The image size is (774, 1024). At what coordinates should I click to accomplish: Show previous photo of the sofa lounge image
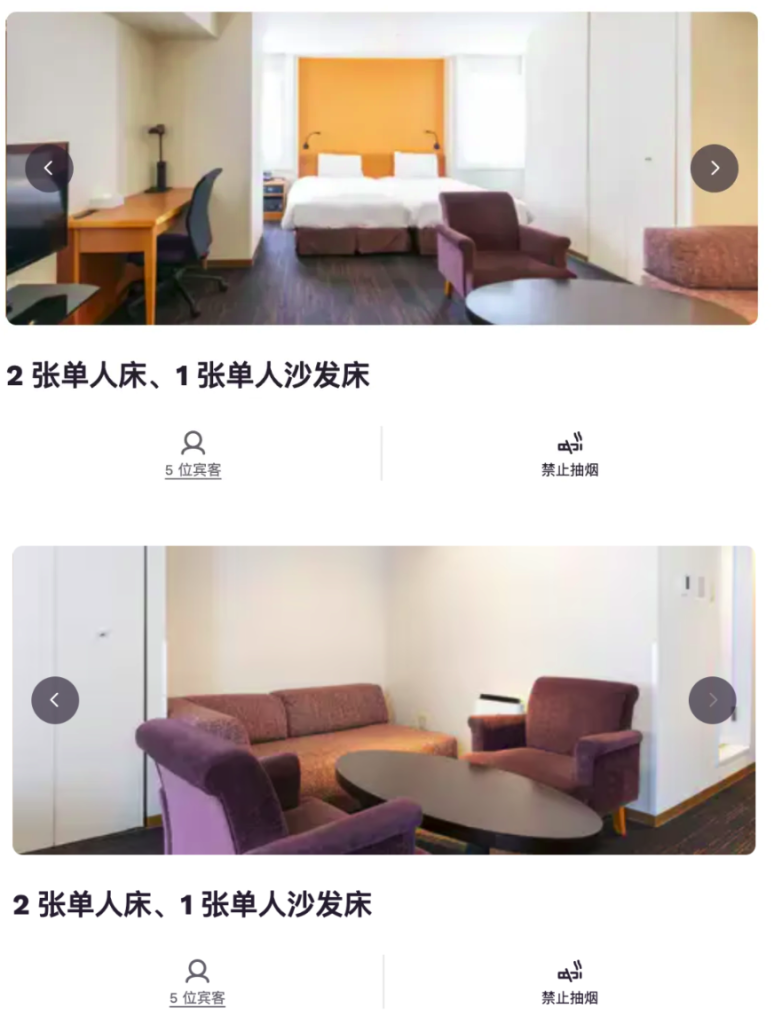tap(55, 700)
